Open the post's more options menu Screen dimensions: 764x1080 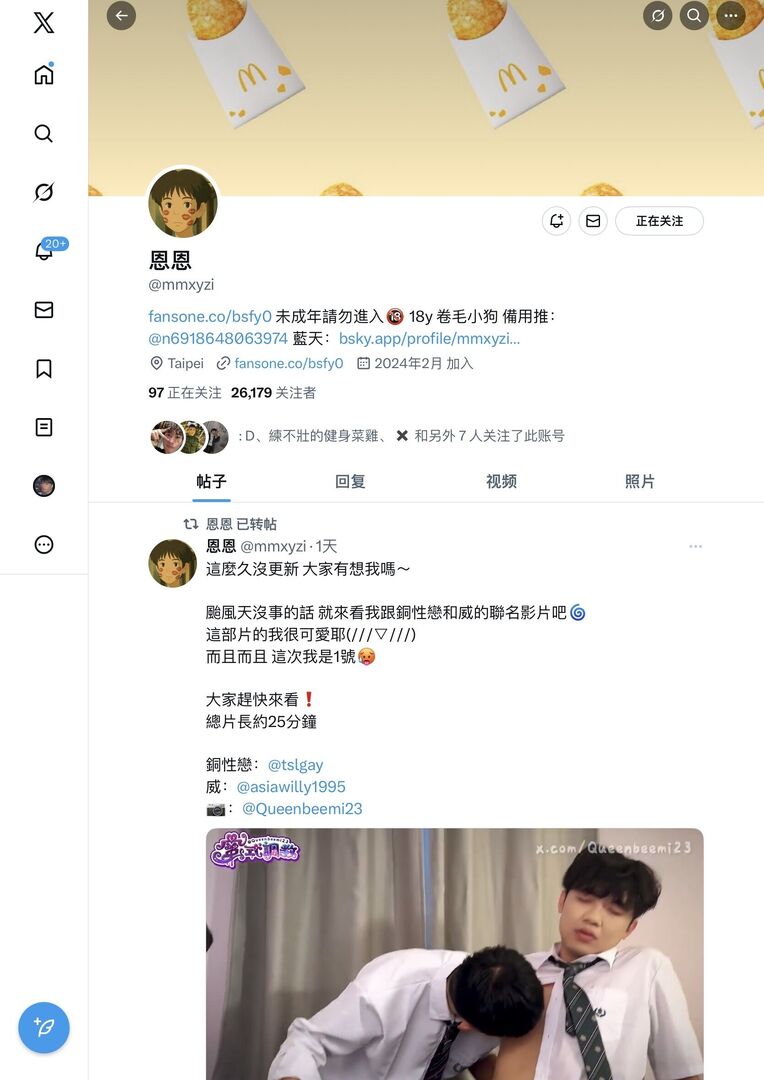coord(695,546)
